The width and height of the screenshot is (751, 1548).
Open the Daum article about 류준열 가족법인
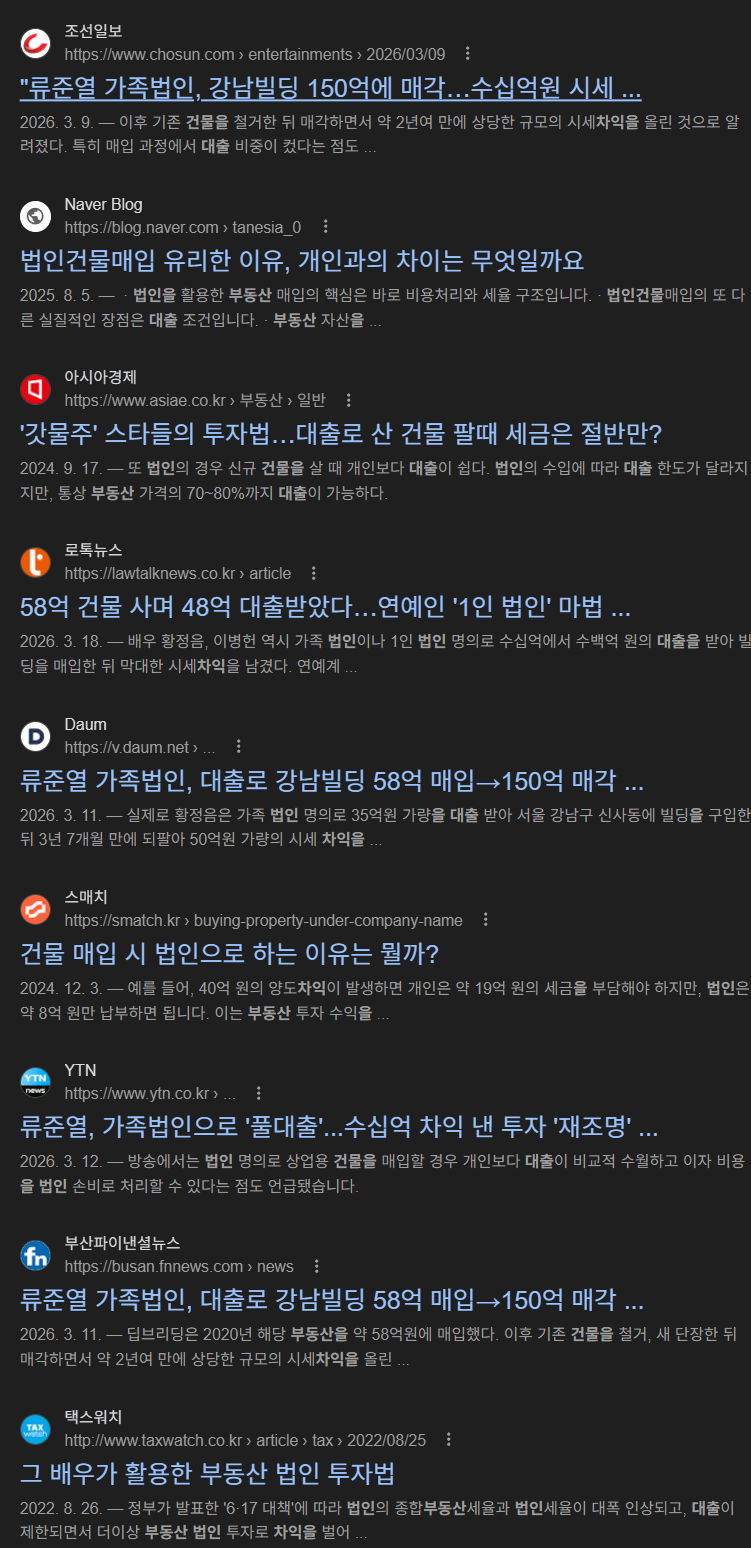tap(331, 780)
